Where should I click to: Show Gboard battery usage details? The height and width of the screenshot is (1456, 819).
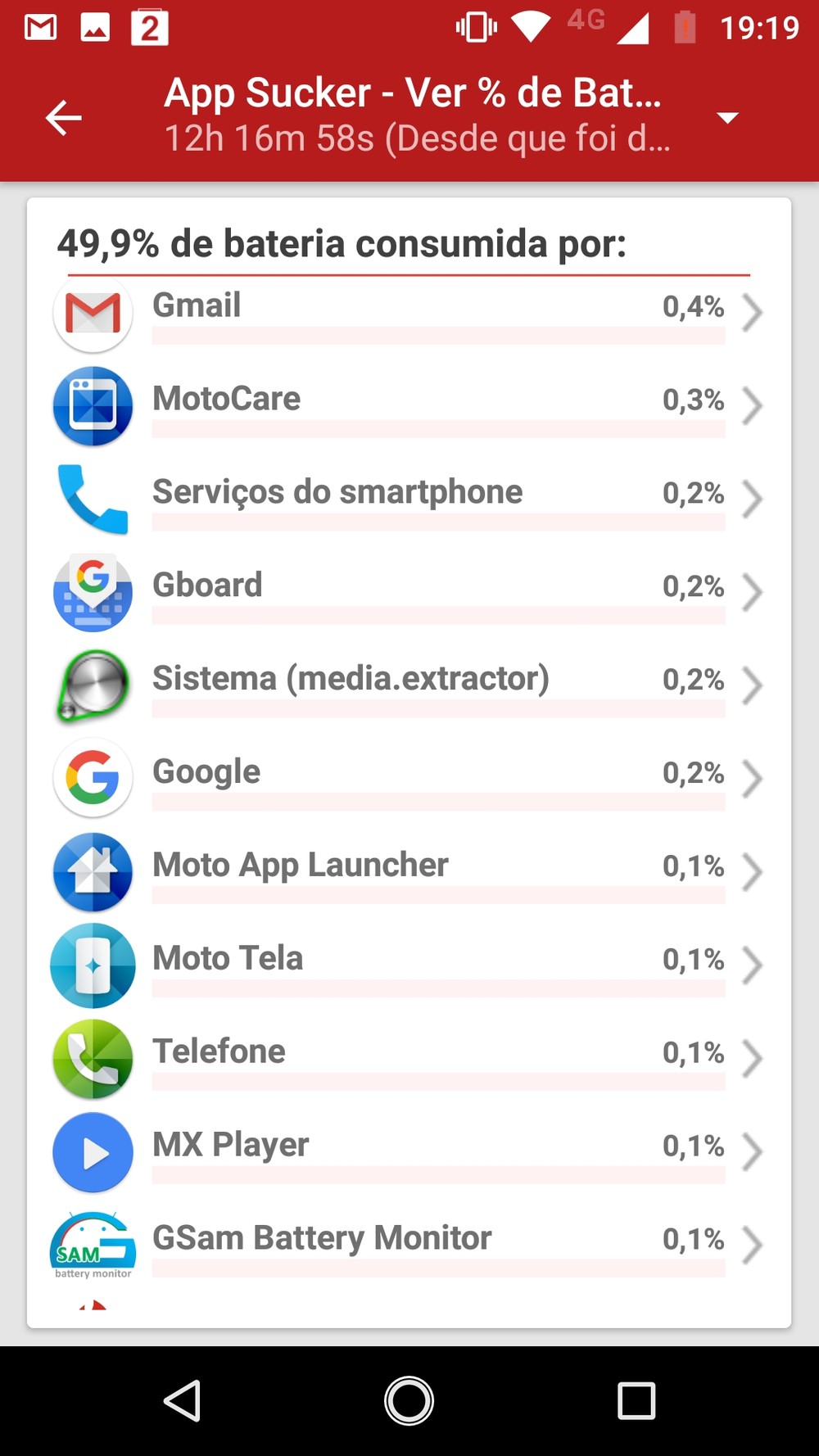[409, 593]
